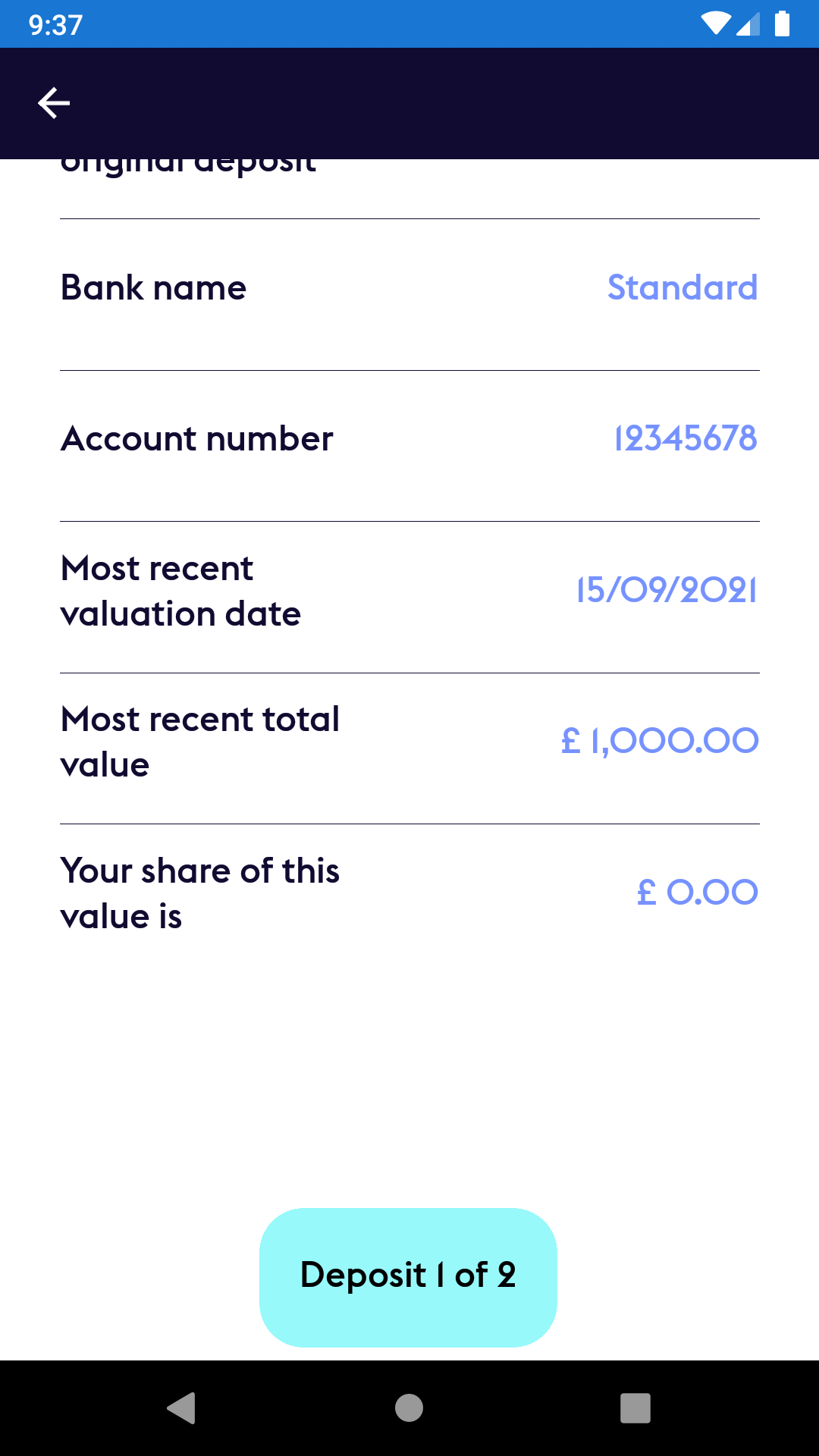
Task: Change the valuation date 15/09/2021
Action: (x=667, y=590)
